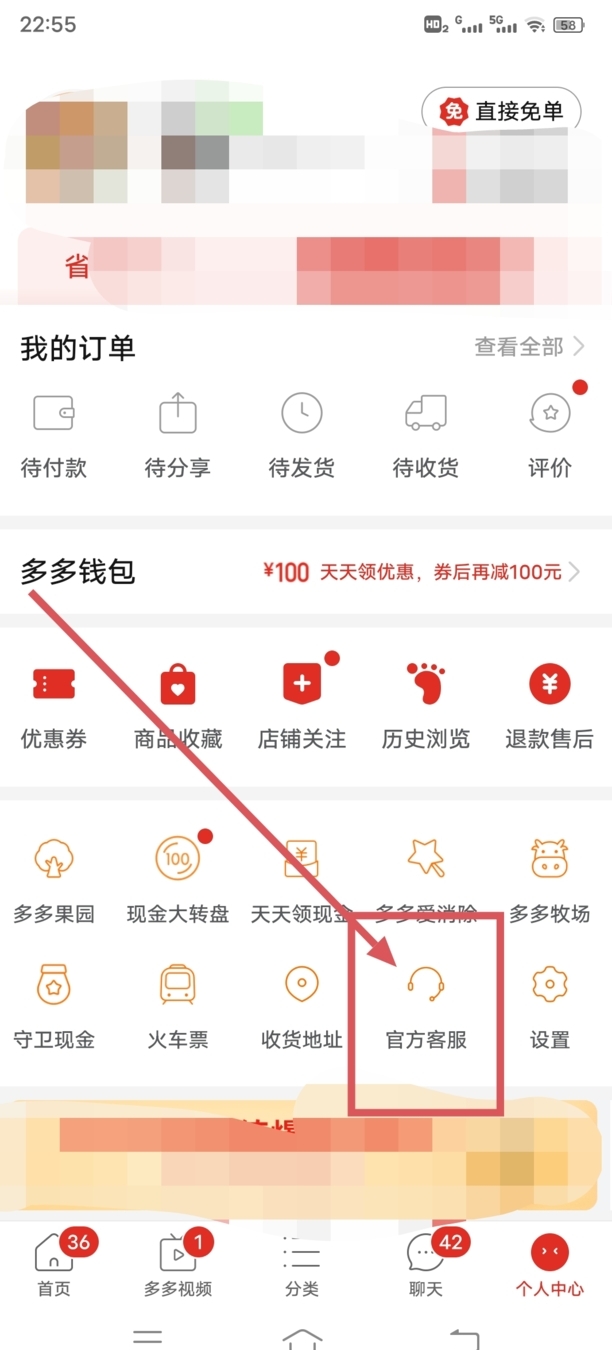Open 优惠券 coupons
This screenshot has width=612, height=1350.
click(54, 706)
